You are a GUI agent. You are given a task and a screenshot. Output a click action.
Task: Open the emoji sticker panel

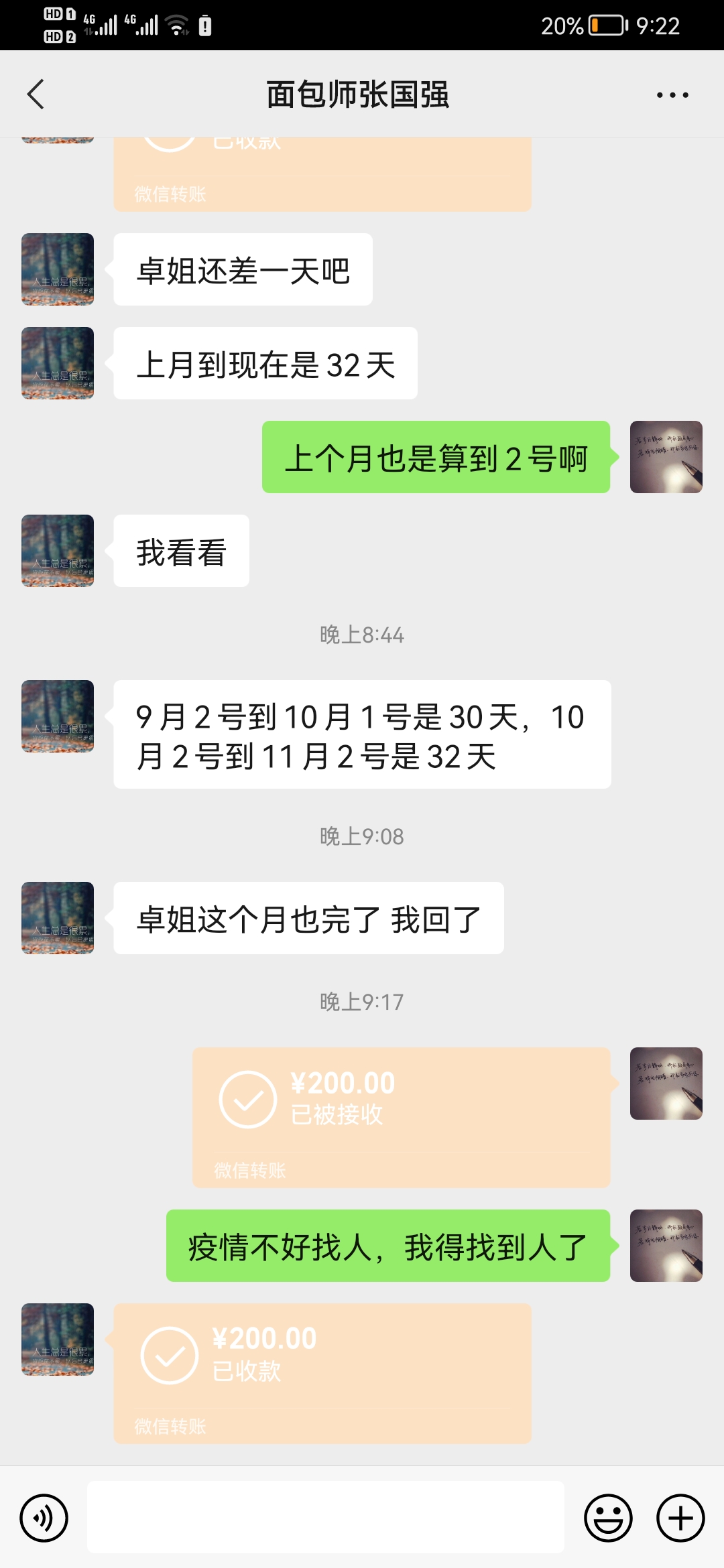point(608,1518)
